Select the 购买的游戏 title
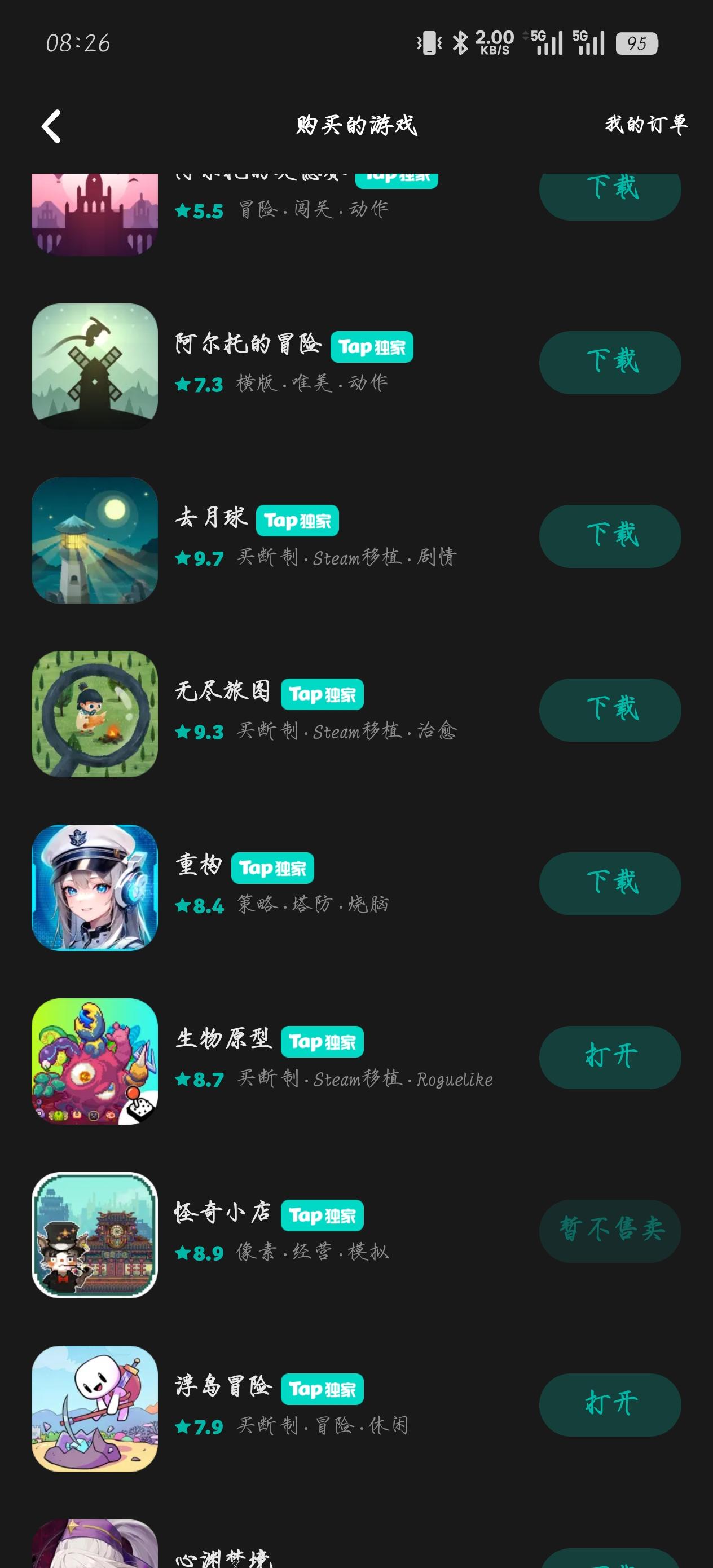The height and width of the screenshot is (1568, 713). pyautogui.click(x=356, y=124)
